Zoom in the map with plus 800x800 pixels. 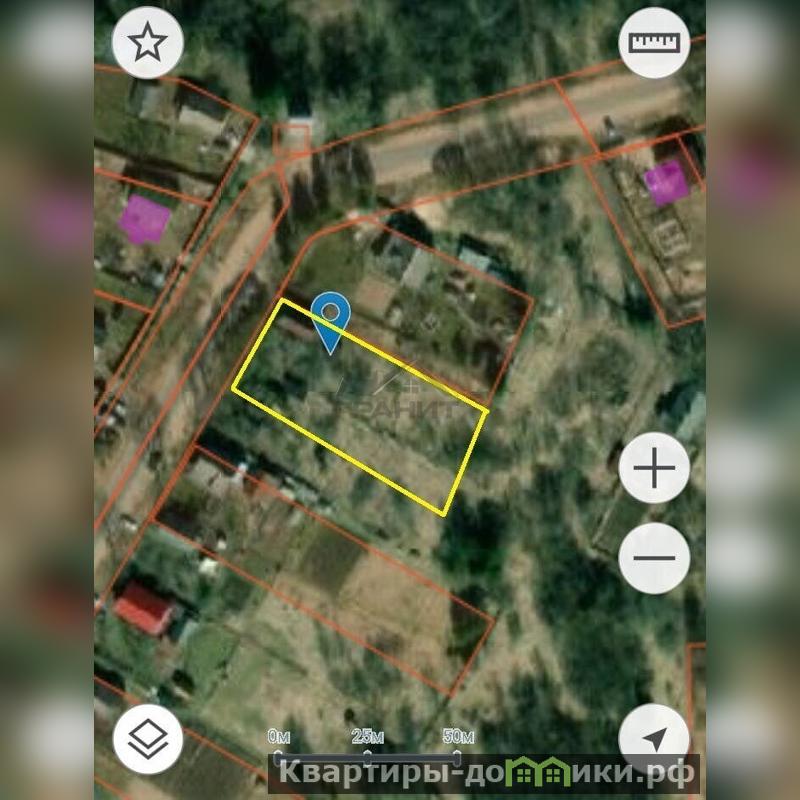654,468
